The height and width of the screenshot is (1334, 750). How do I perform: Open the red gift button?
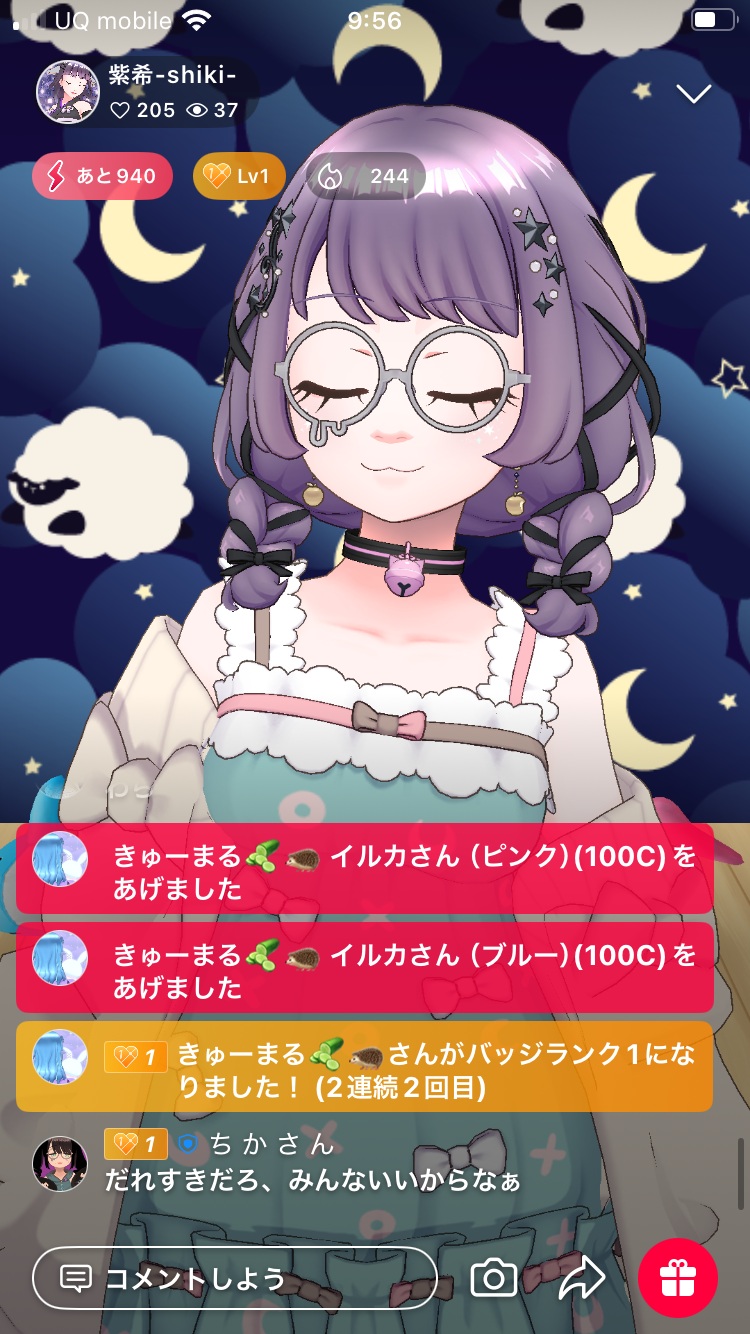[x=678, y=1278]
